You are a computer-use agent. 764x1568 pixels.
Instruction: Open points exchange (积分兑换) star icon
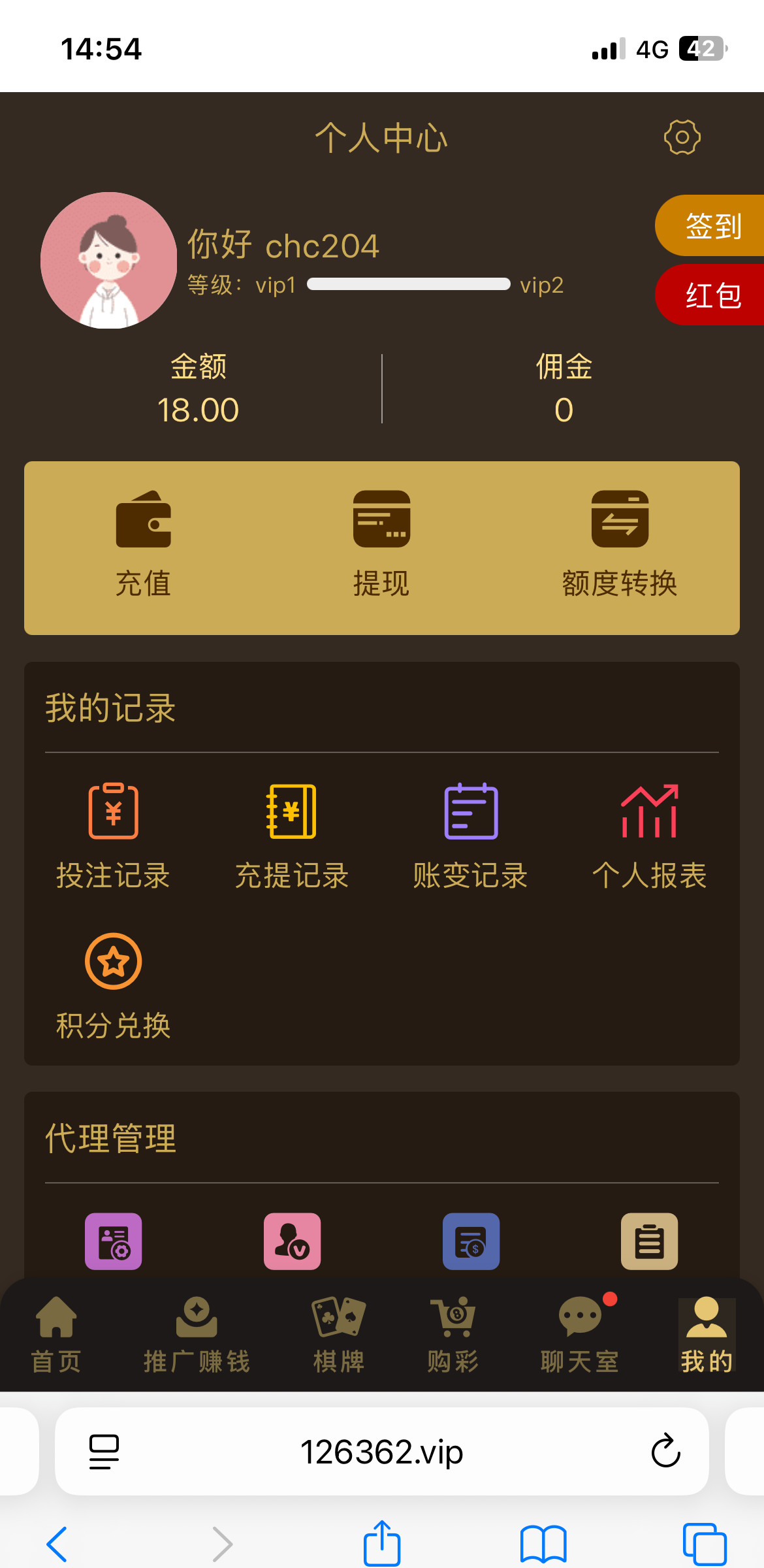[x=112, y=962]
